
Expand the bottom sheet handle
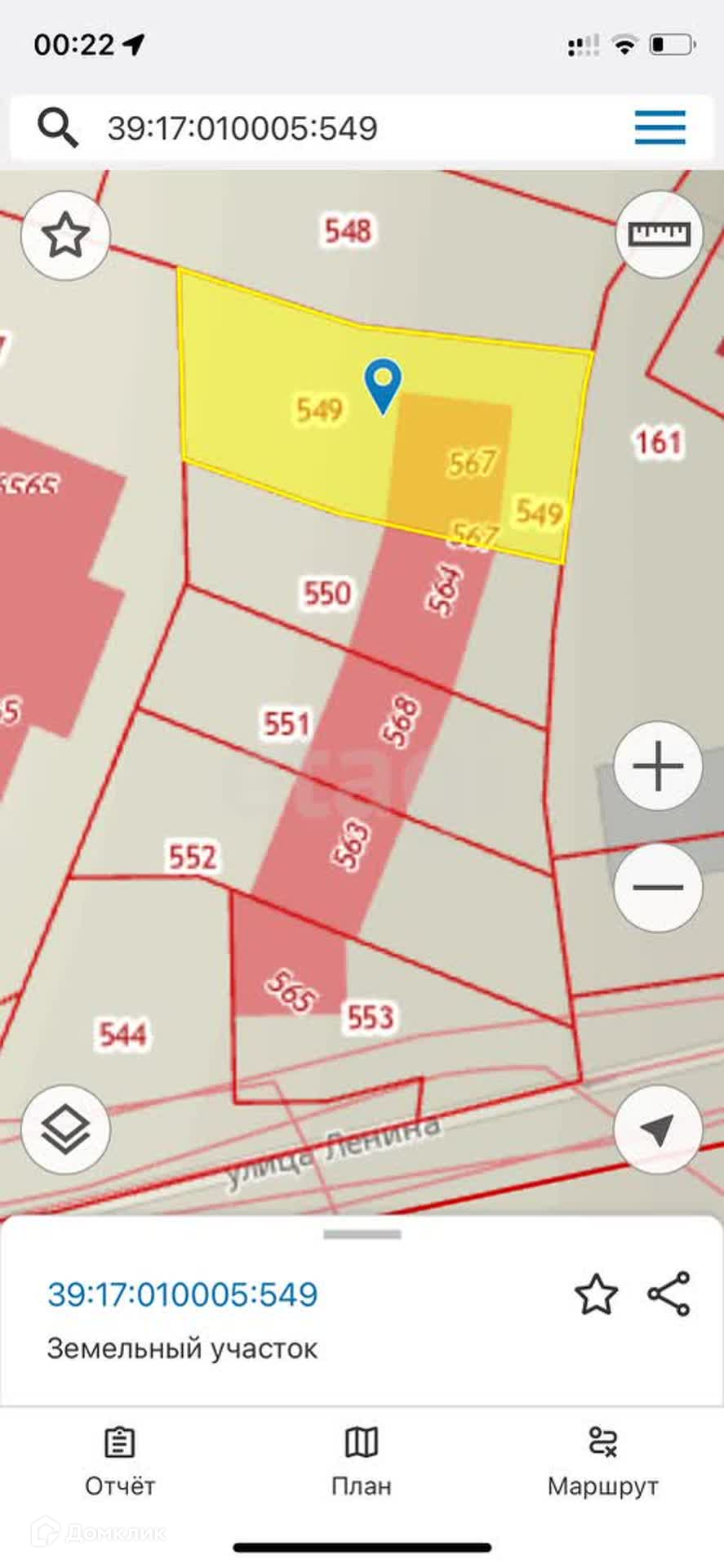362,1234
